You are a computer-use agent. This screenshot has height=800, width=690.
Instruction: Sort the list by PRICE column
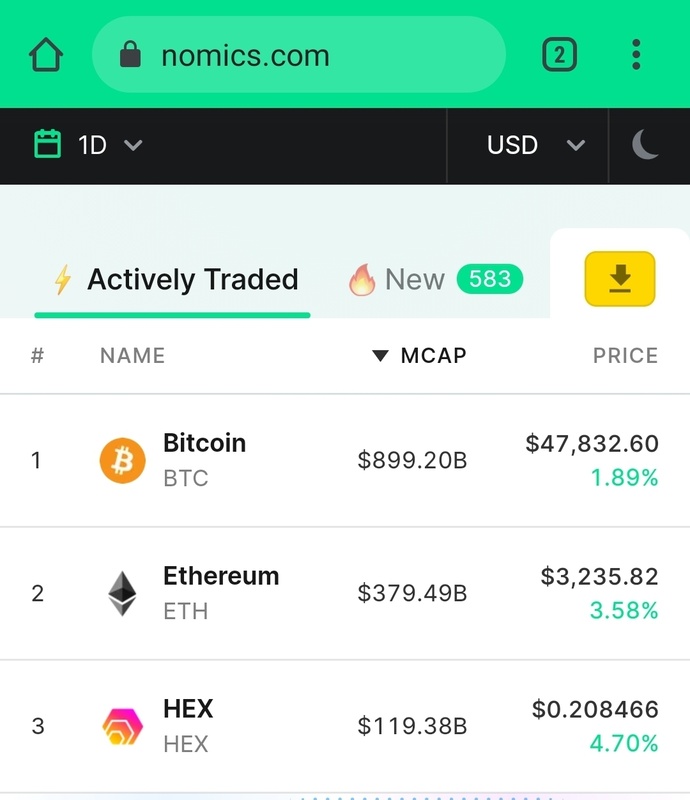click(625, 355)
